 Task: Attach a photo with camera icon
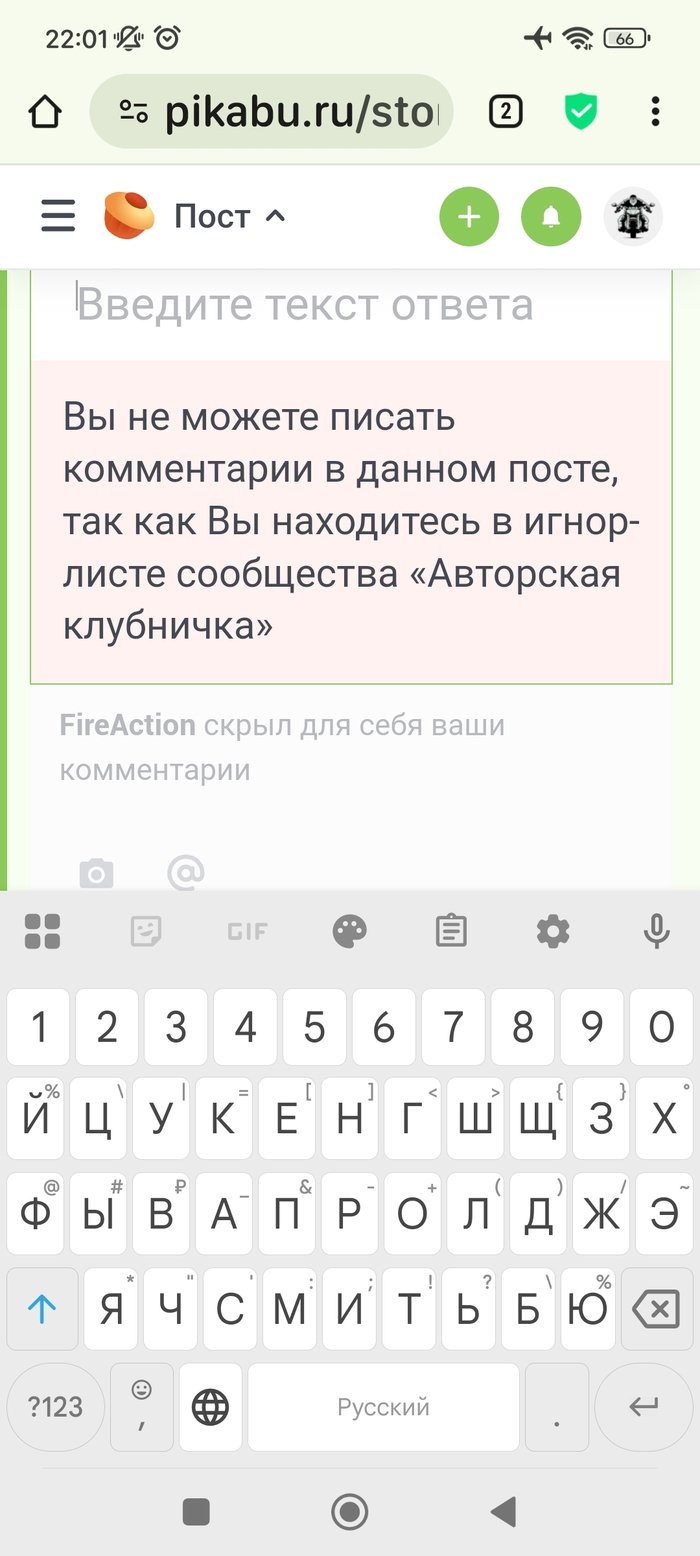pos(96,873)
